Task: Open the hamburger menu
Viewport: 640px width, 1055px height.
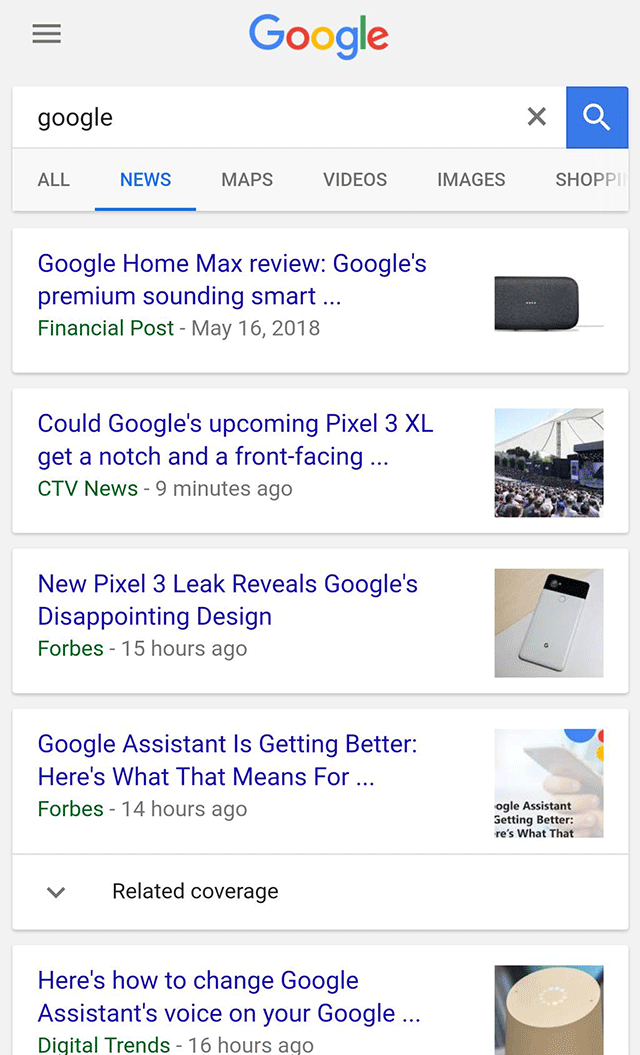Action: click(47, 35)
